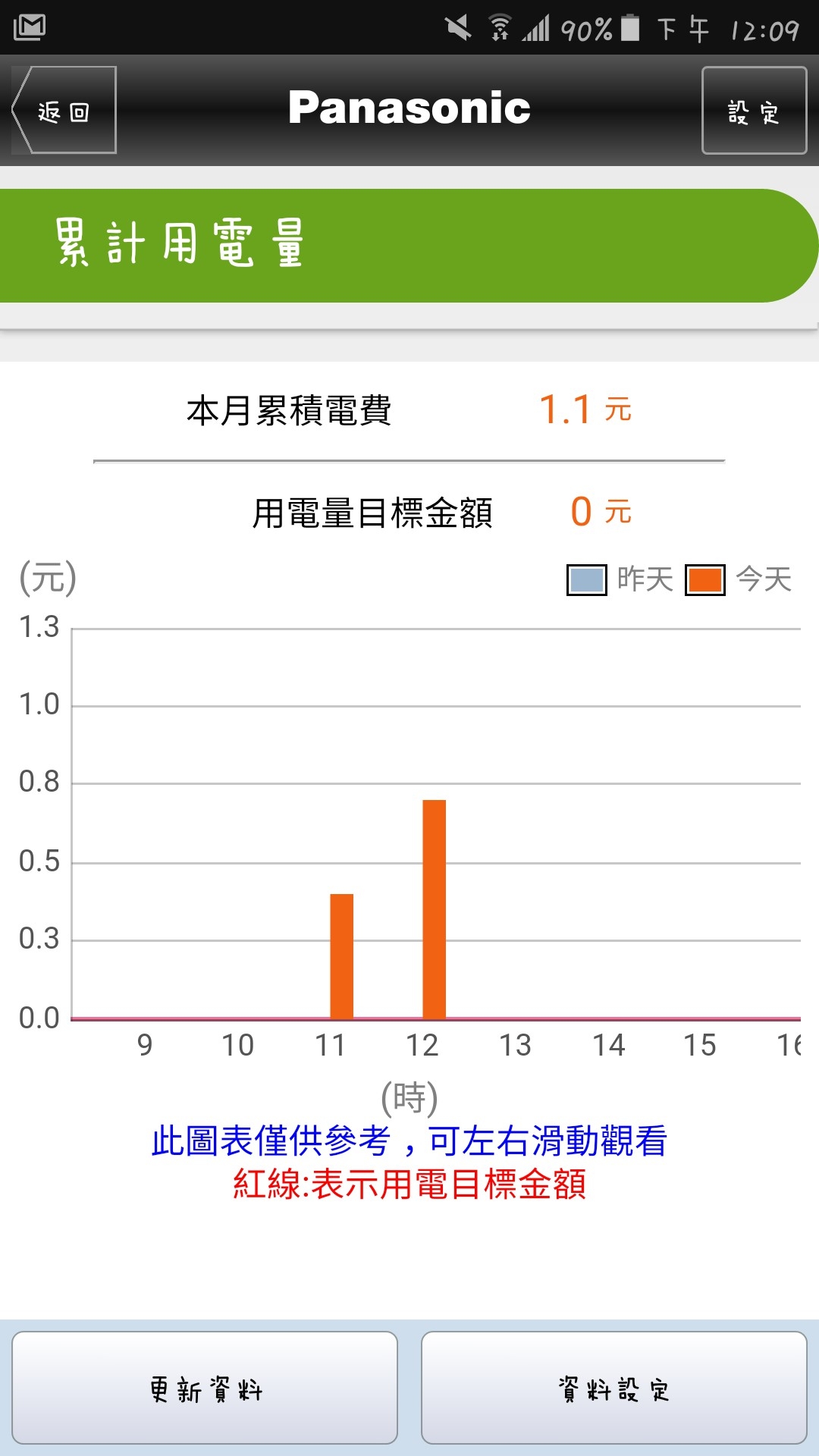Open 設定 settings in the header
Screen dimensions: 819x1456
coord(754,111)
